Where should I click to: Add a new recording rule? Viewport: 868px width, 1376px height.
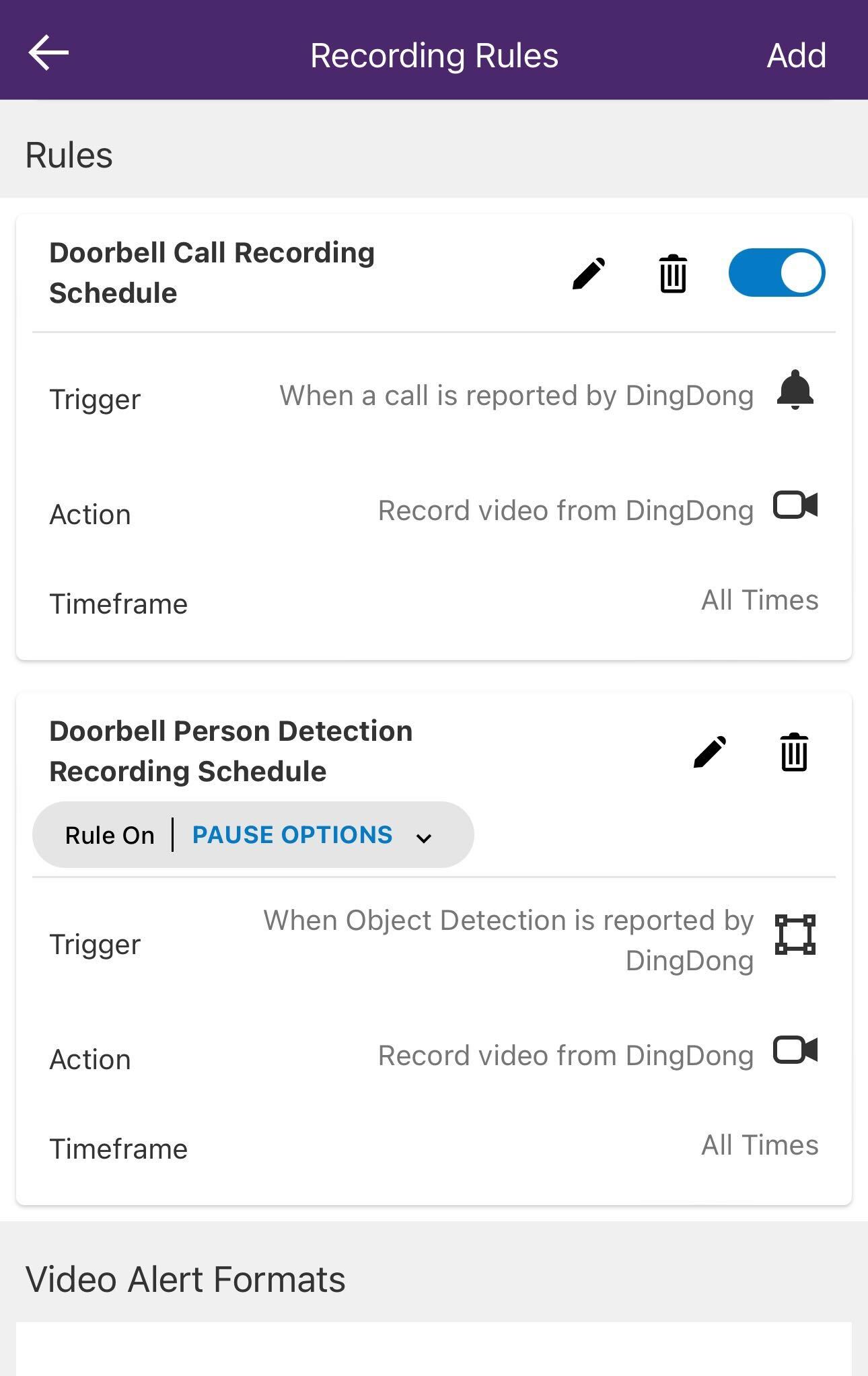pos(796,55)
